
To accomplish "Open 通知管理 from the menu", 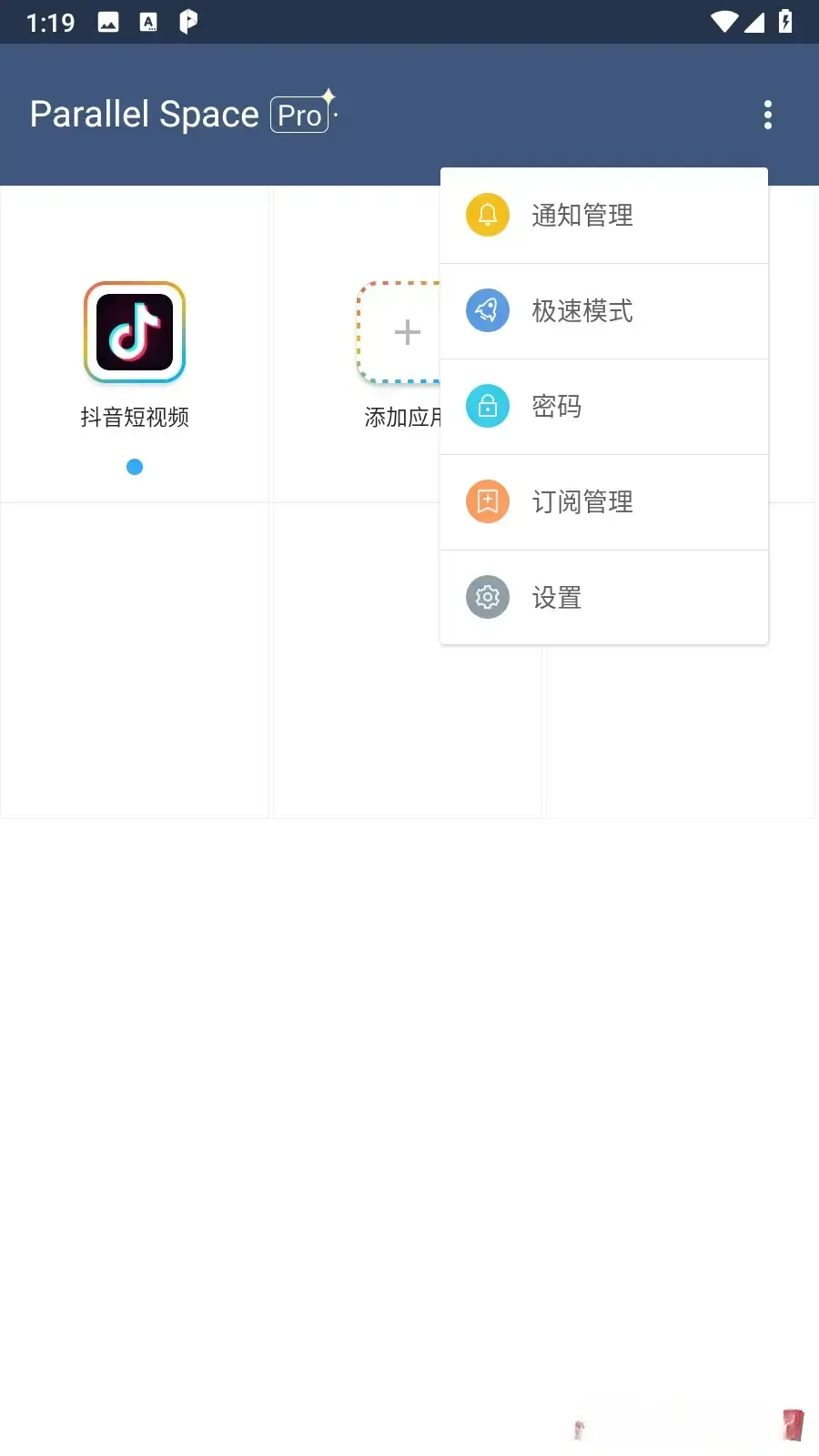I will (x=604, y=216).
